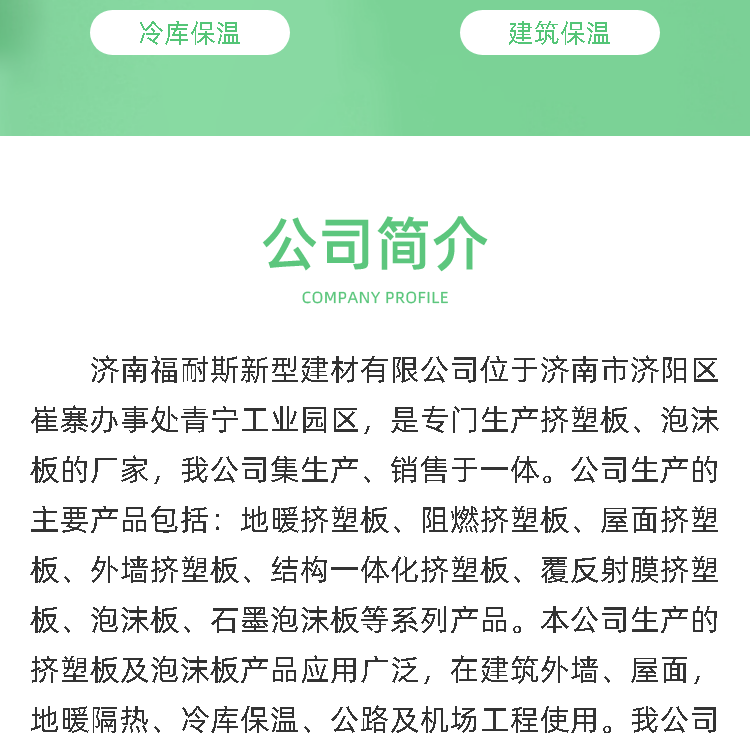Open the 建筑保温 category
The width and height of the screenshot is (750, 750).
pyautogui.click(x=560, y=33)
